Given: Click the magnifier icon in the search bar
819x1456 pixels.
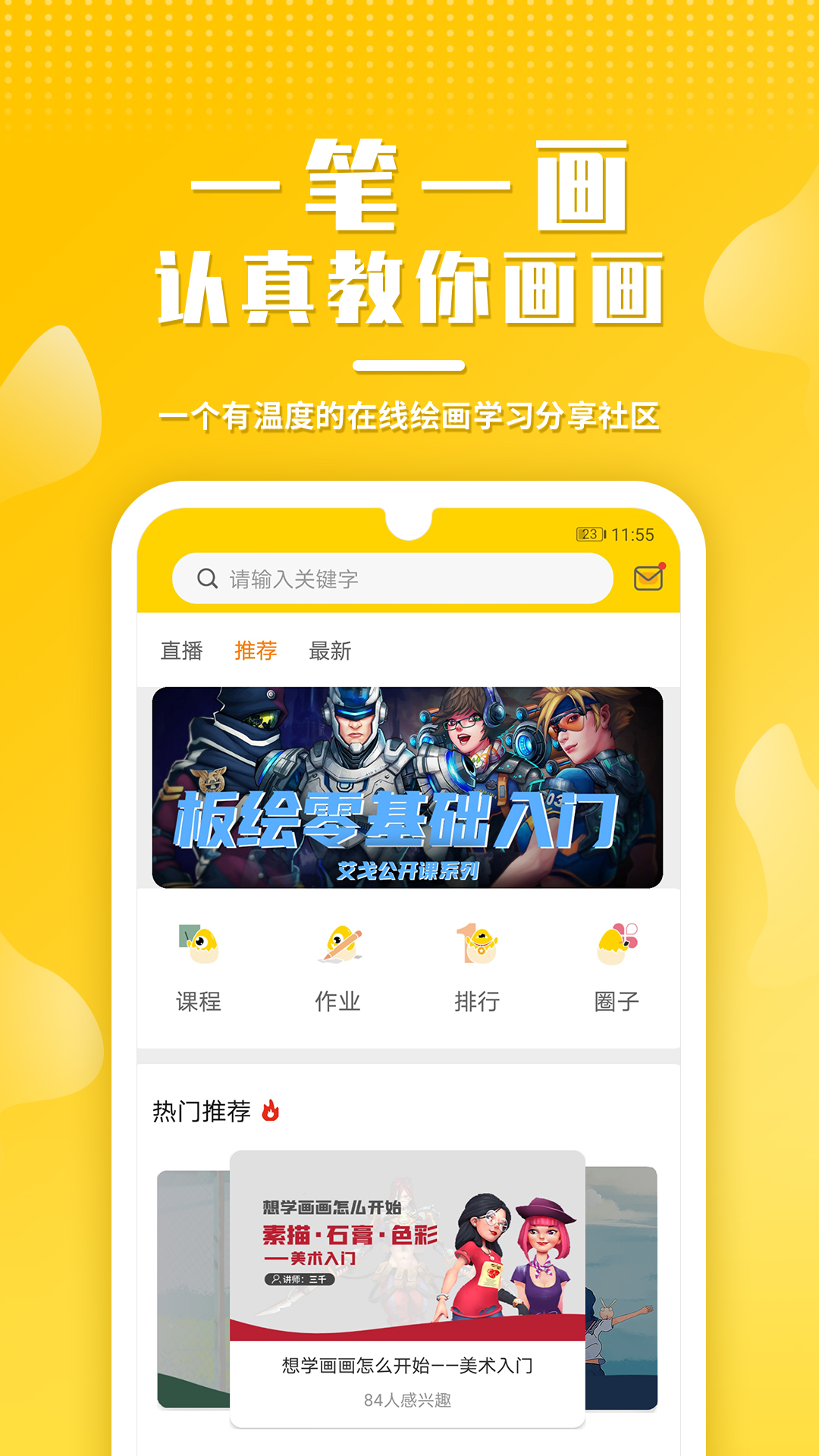Looking at the screenshot, I should click(206, 577).
